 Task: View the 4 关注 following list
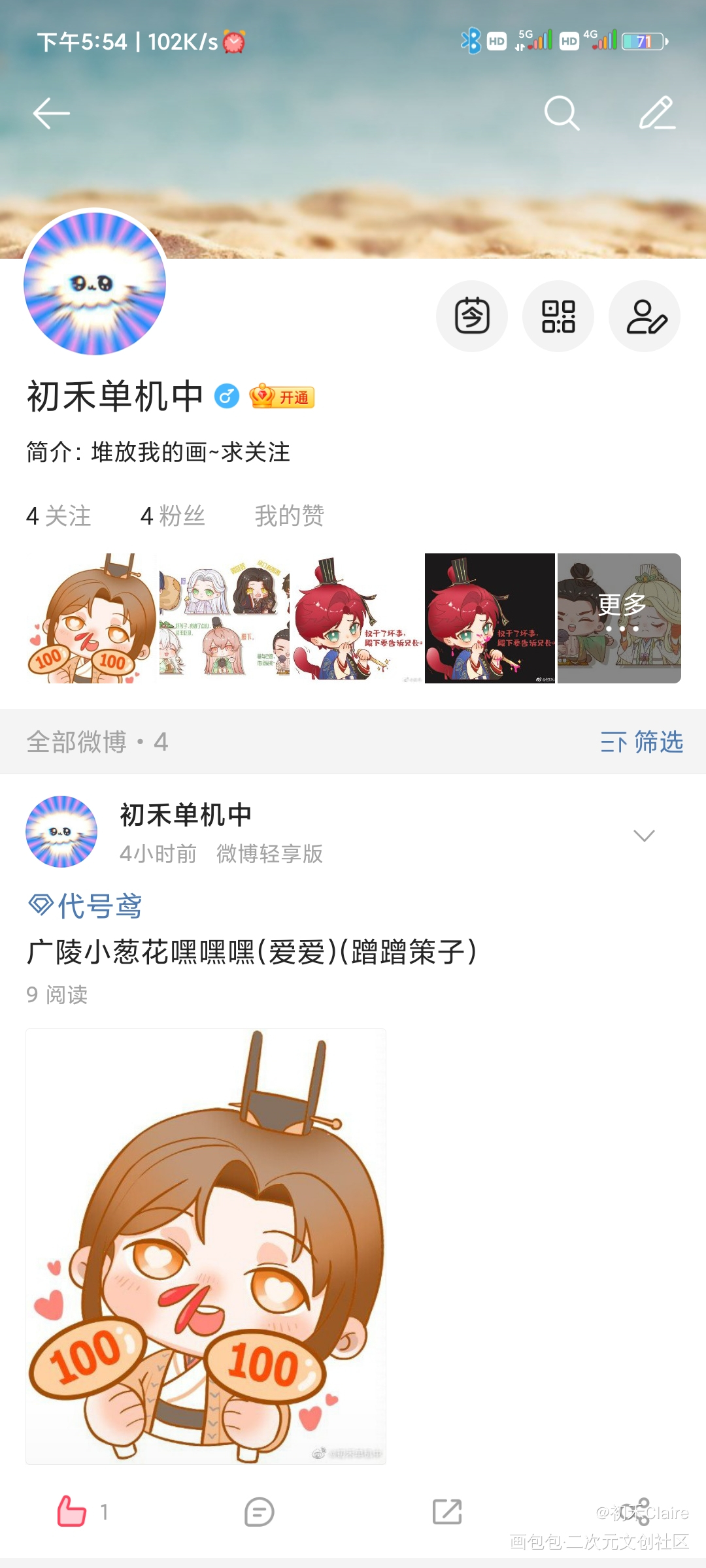tap(58, 516)
